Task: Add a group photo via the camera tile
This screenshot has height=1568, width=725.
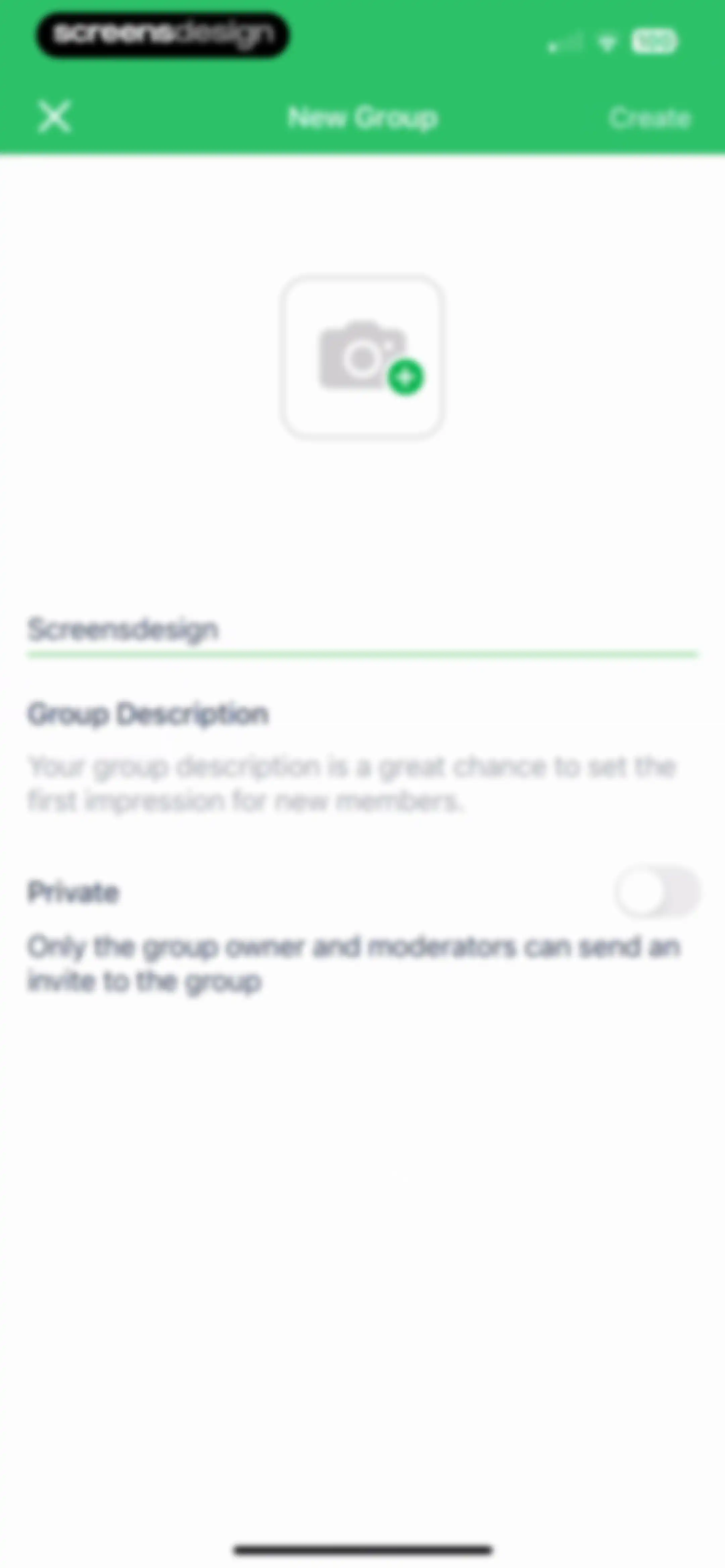Action: coord(362,357)
